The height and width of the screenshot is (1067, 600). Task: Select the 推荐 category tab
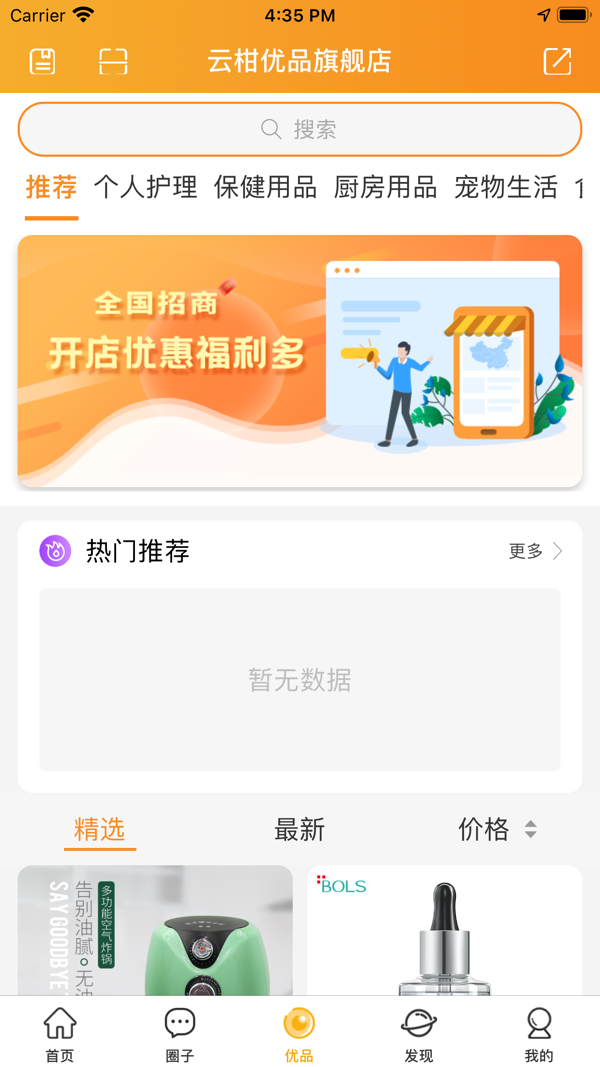coord(51,187)
